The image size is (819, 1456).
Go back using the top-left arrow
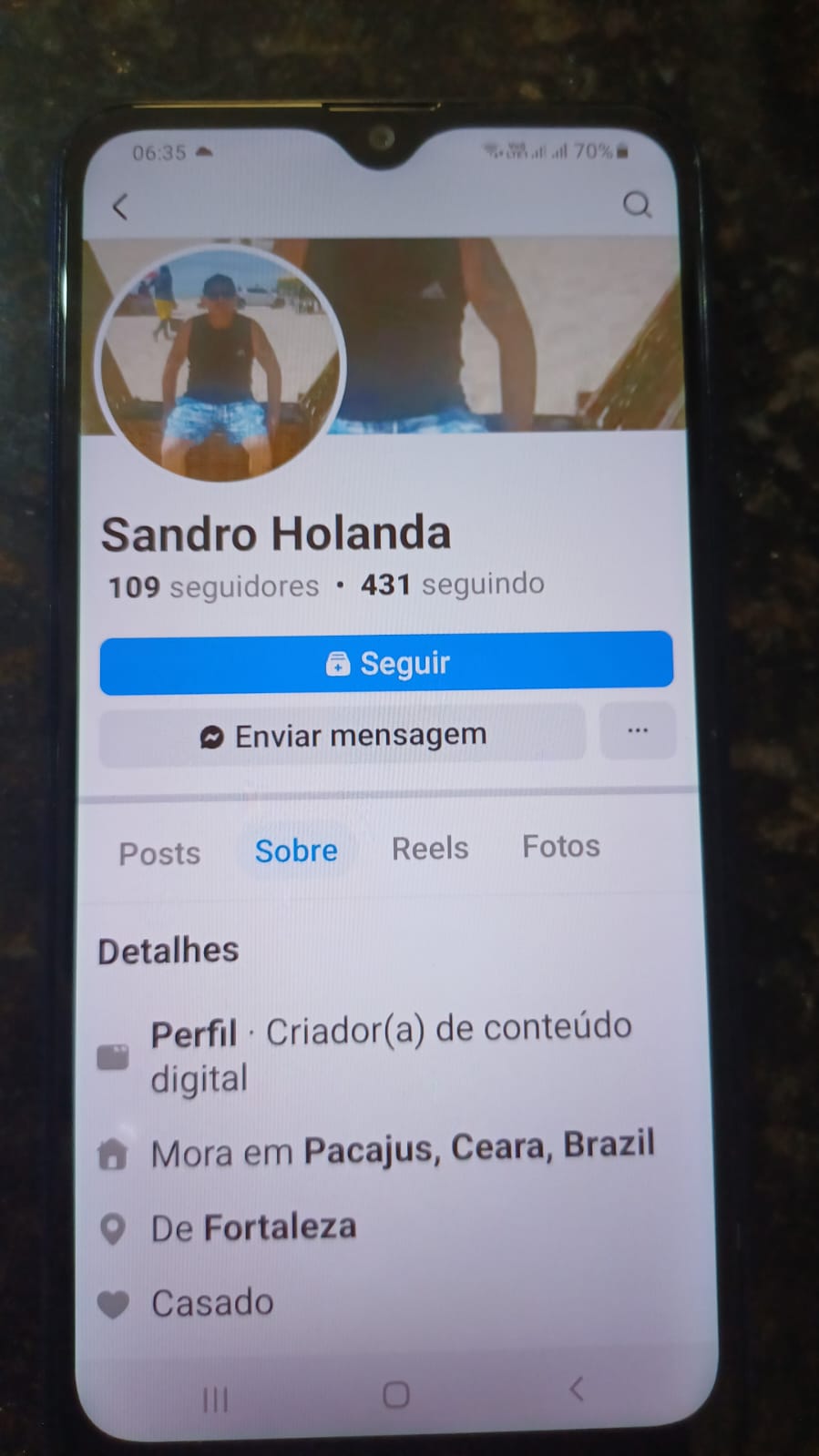120,208
